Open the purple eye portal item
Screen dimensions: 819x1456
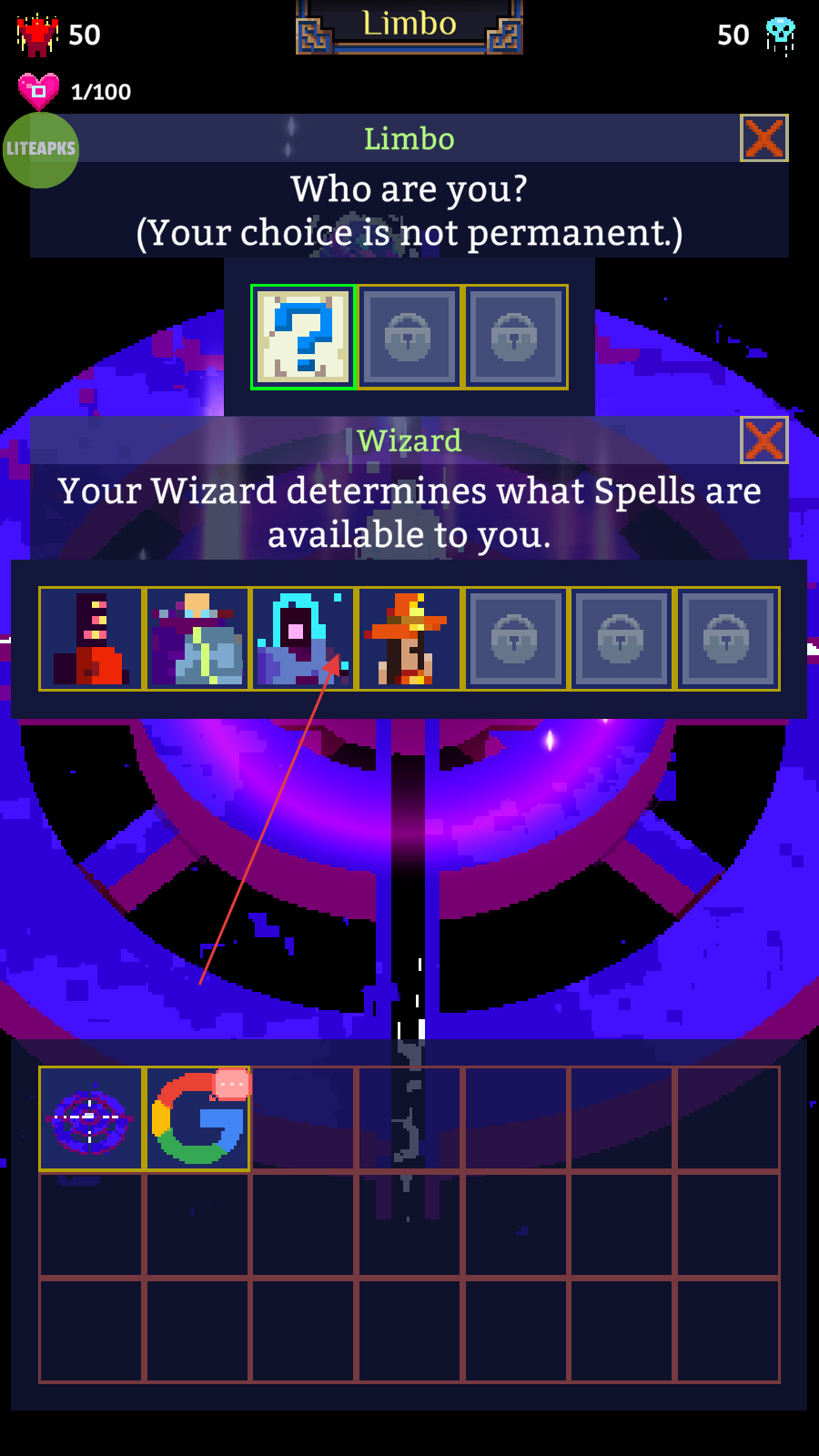click(x=91, y=1118)
